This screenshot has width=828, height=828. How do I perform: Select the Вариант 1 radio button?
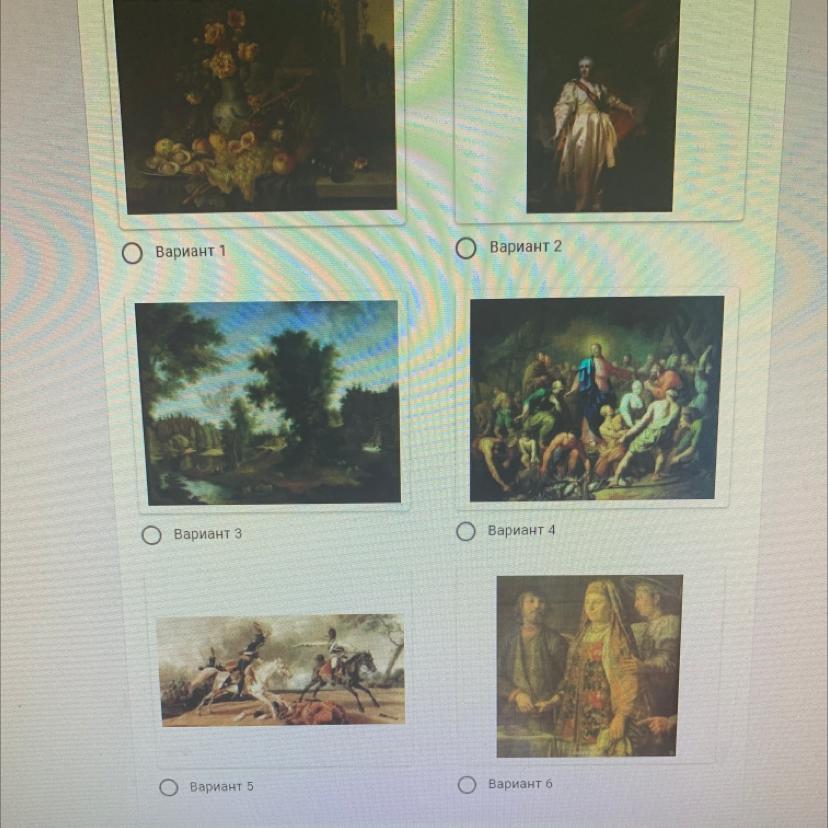coord(132,253)
